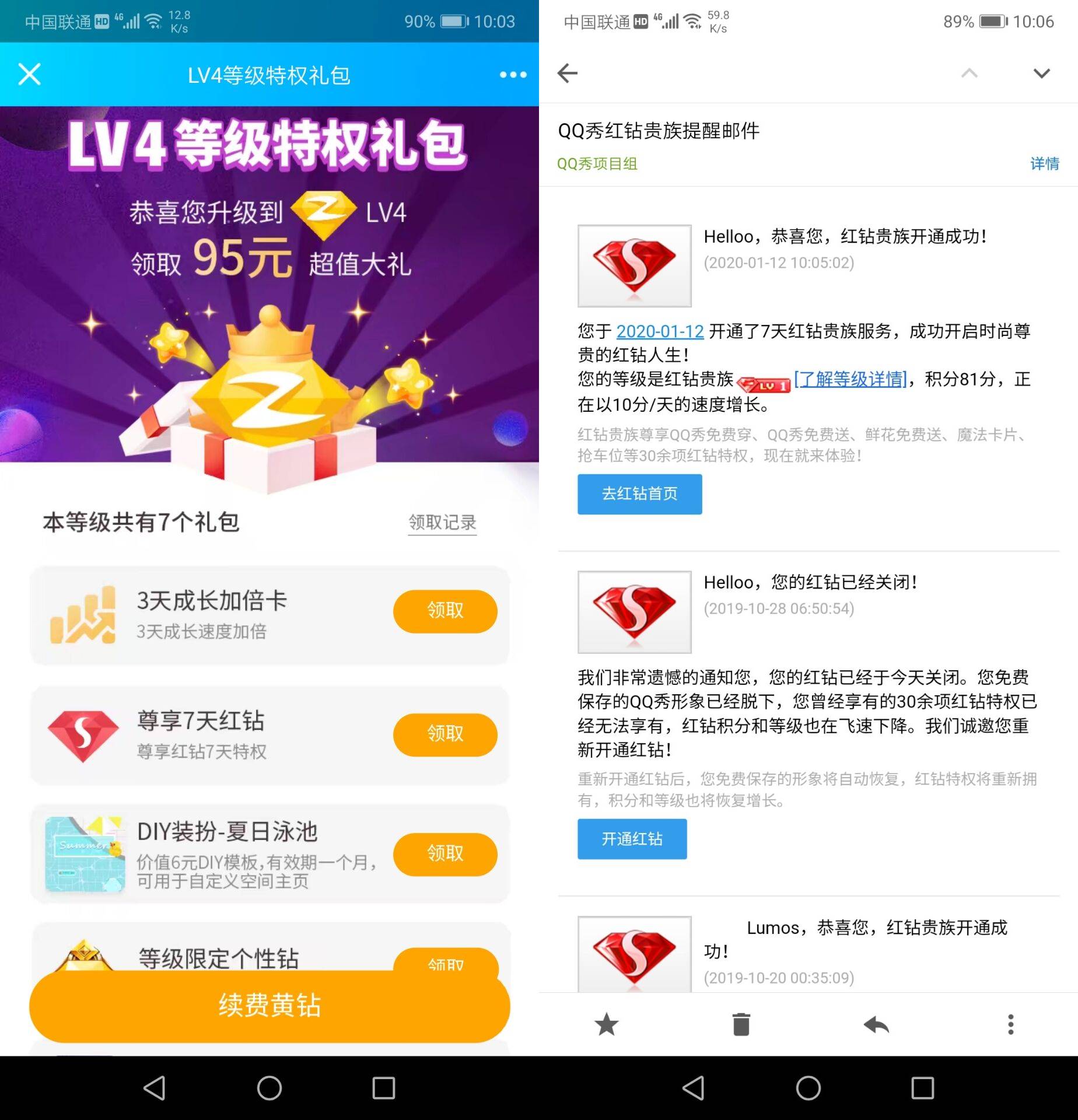Open 了解等级详情 level details link
This screenshot has width=1078, height=1120.
(x=850, y=380)
